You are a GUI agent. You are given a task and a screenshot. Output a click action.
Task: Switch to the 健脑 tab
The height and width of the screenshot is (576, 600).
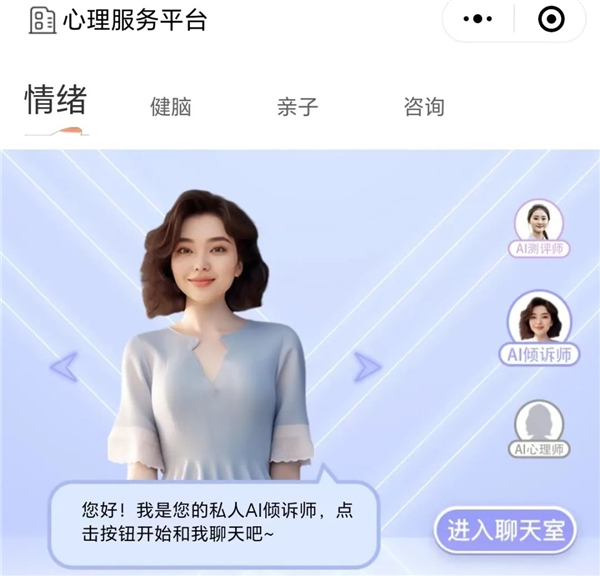171,107
